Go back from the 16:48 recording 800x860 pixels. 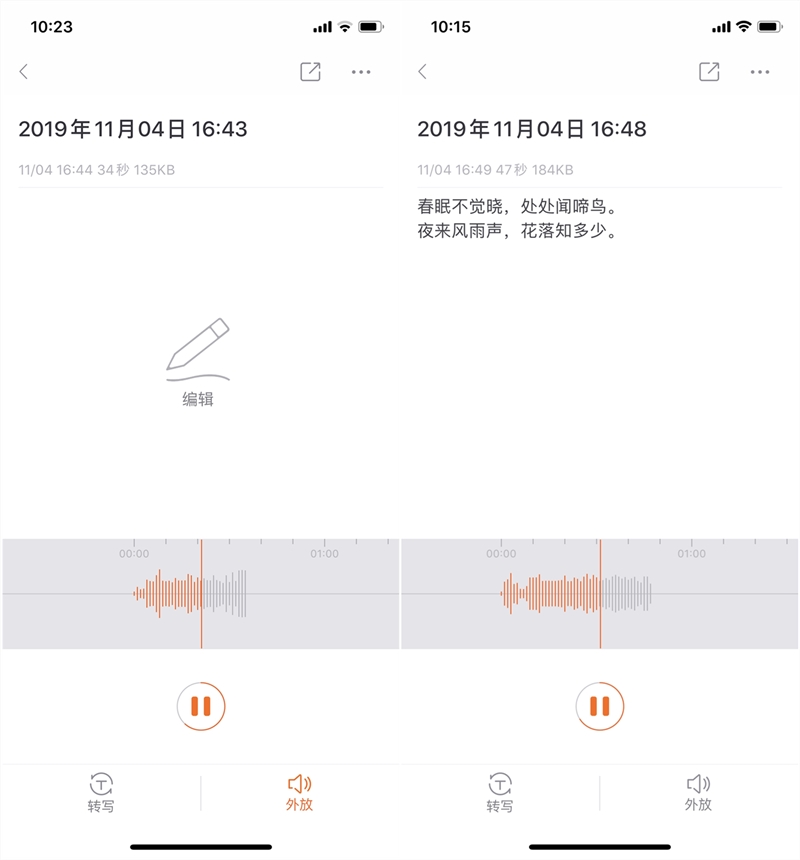(x=422, y=72)
